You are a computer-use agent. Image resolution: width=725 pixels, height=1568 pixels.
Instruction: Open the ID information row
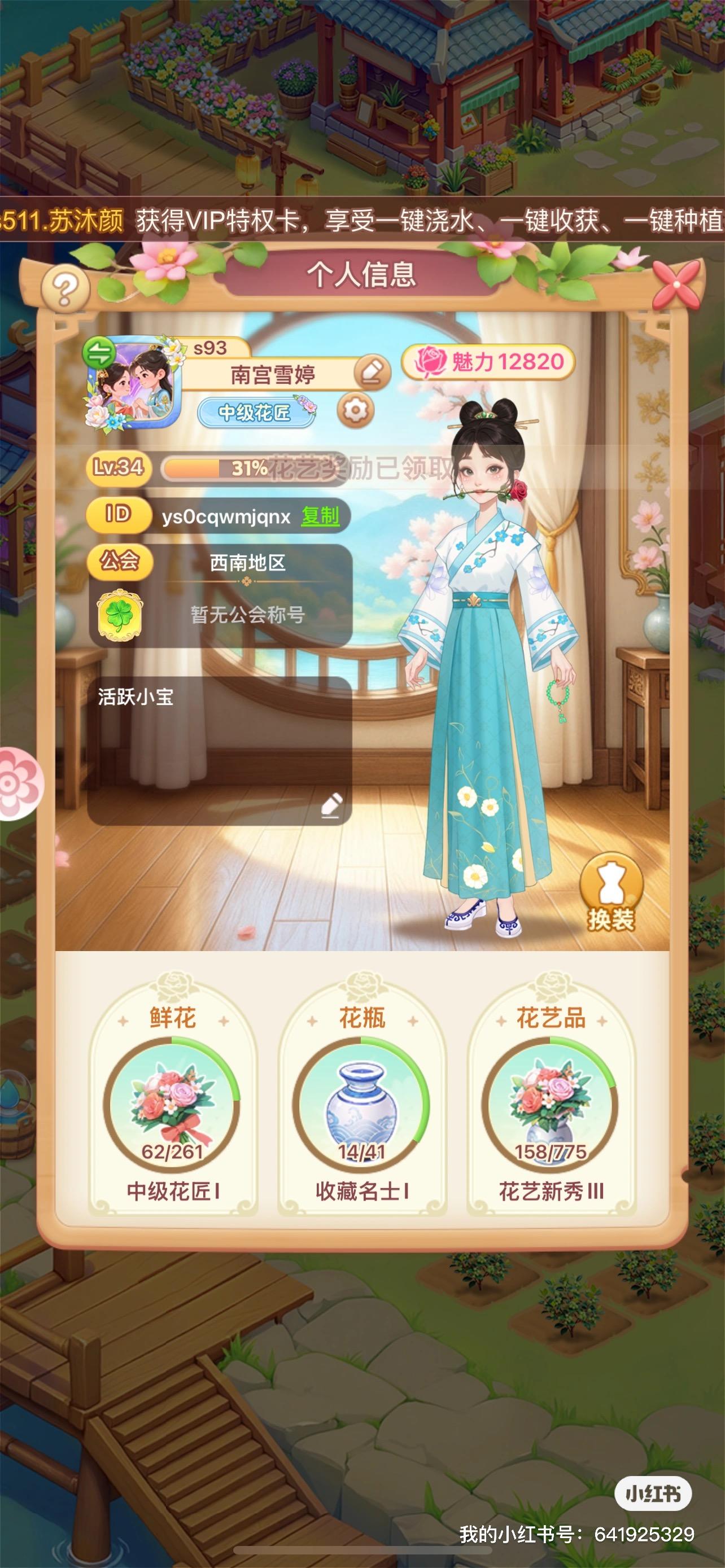(119, 514)
